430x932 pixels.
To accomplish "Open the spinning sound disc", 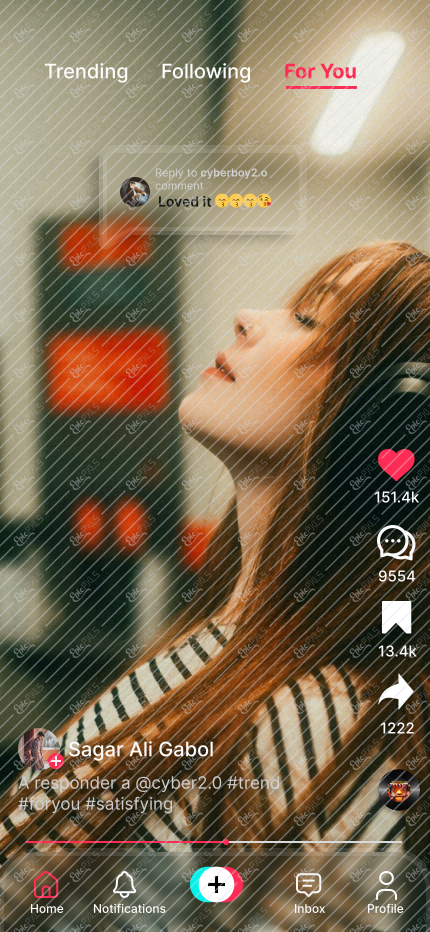I will [398, 790].
